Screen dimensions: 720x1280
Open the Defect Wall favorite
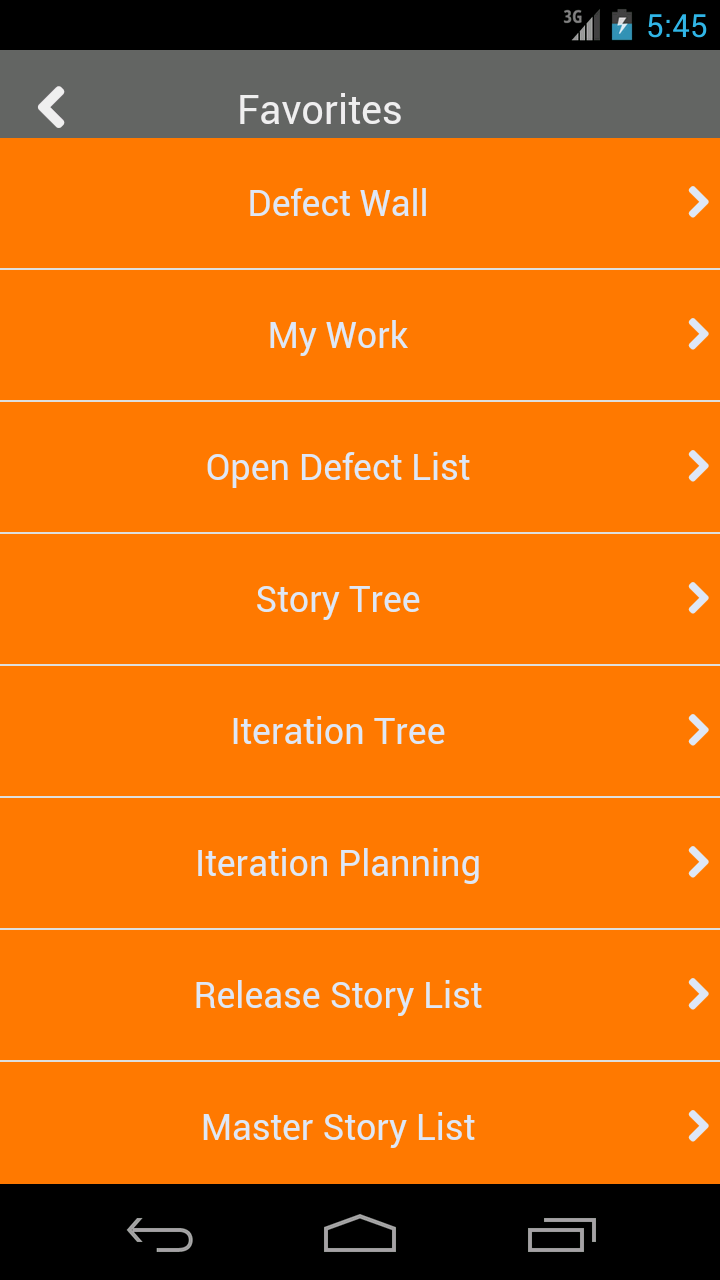tap(338, 204)
